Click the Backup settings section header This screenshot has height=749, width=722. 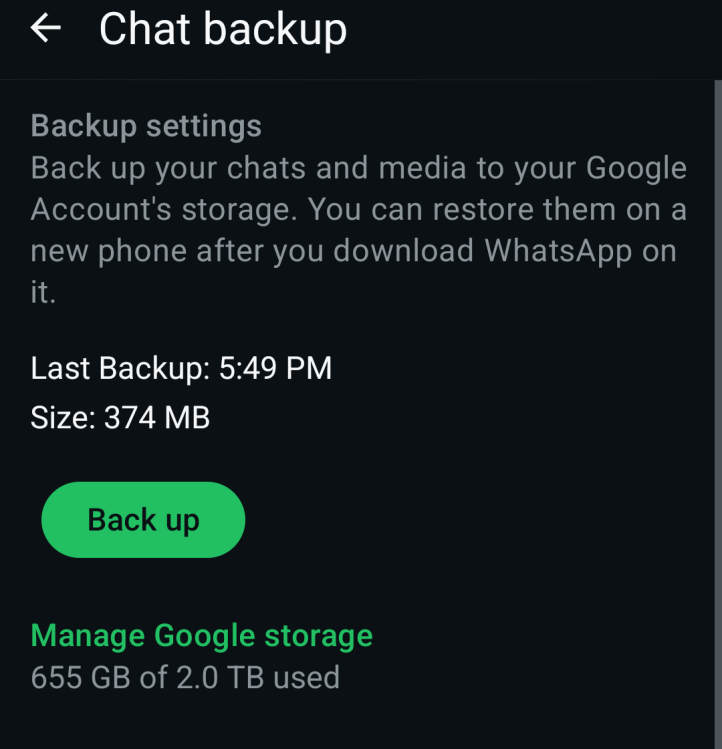pyautogui.click(x=146, y=125)
